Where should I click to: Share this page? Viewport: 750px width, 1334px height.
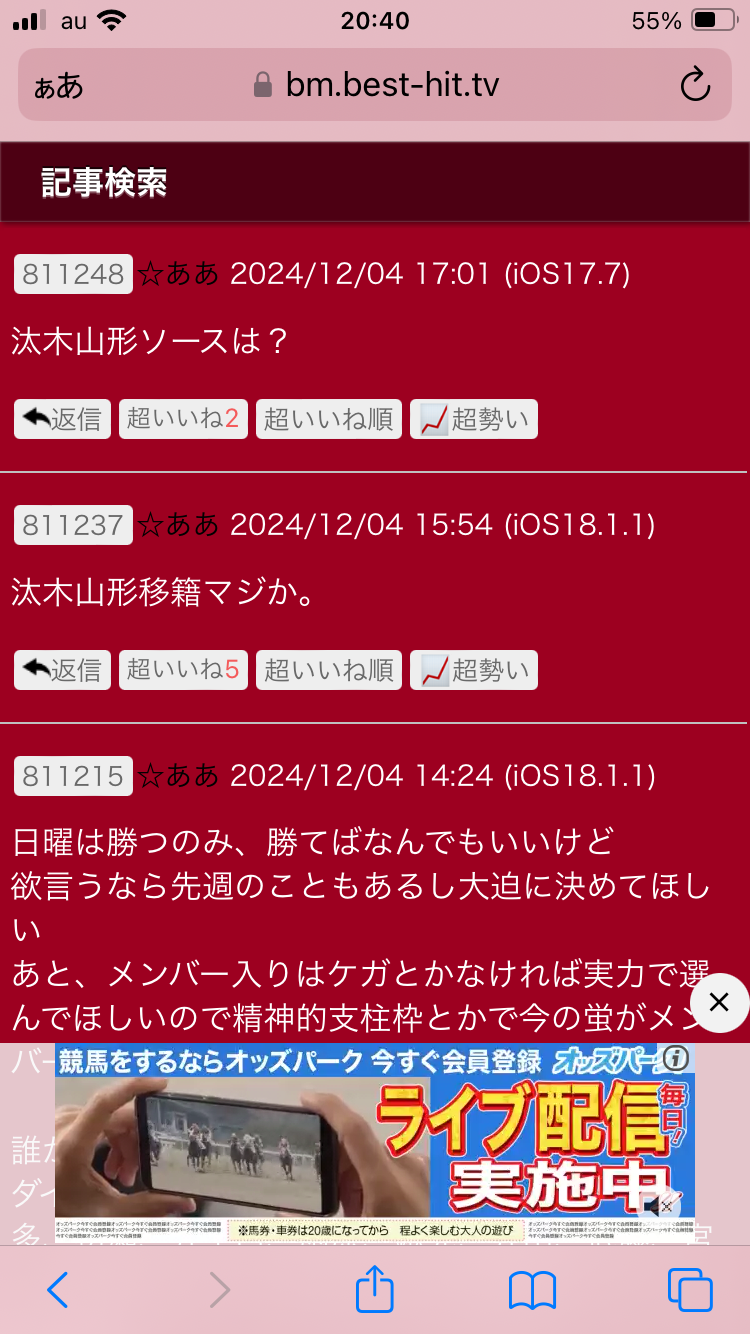pos(375,1289)
